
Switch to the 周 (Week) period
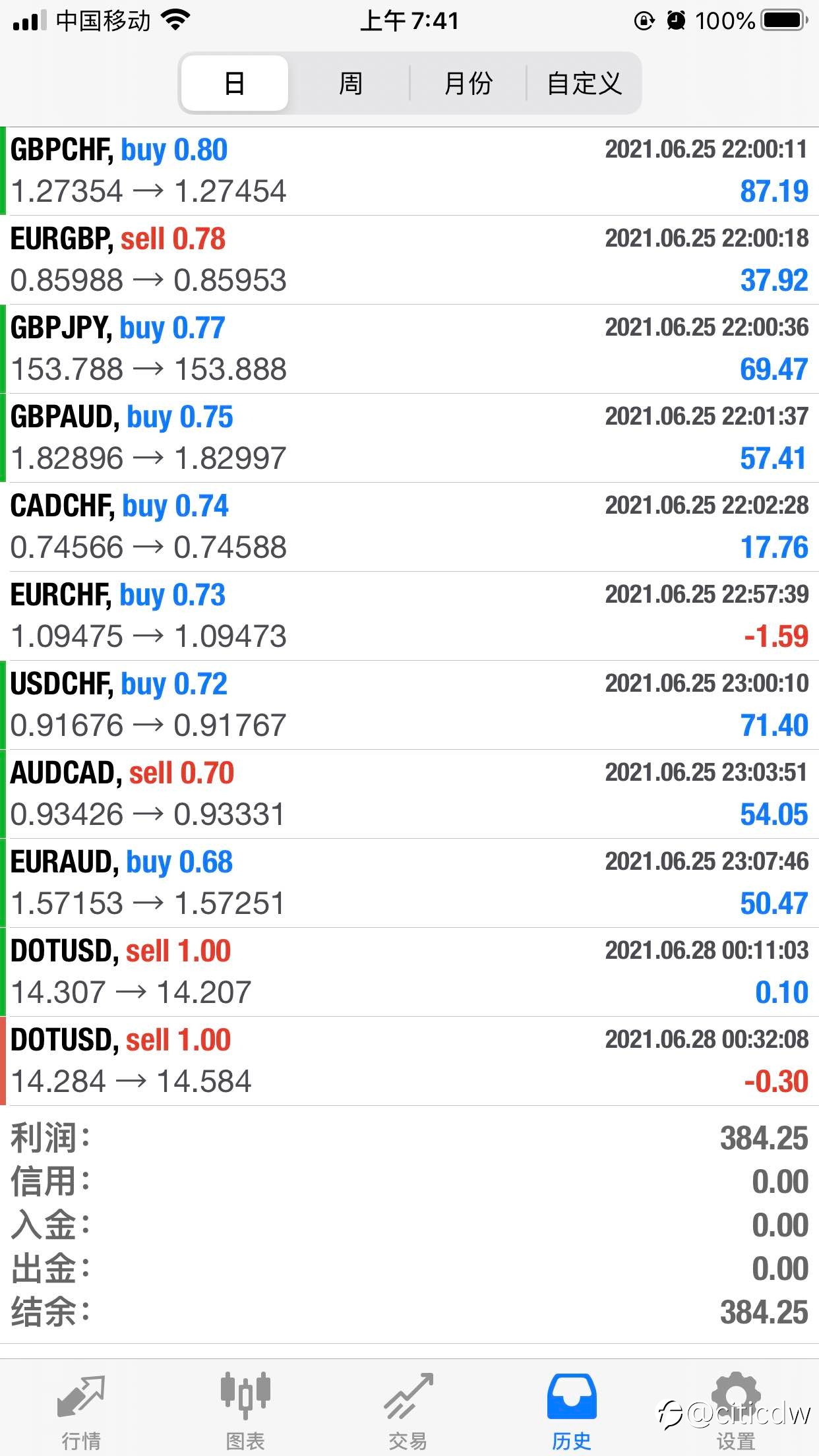coord(350,83)
